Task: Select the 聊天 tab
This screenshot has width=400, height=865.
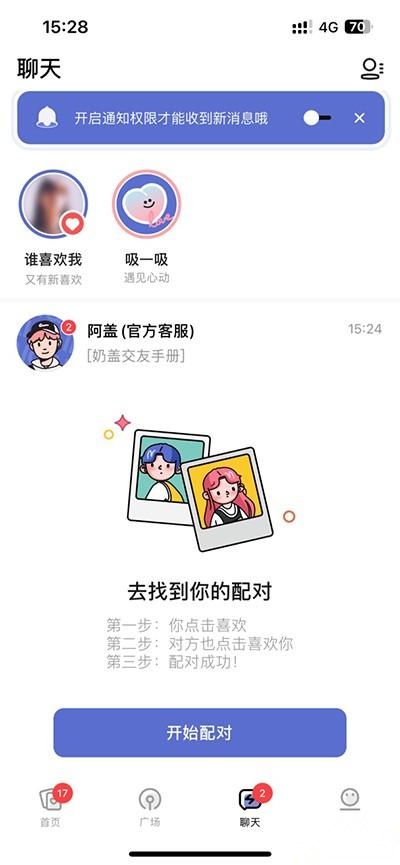Action: pyautogui.click(x=250, y=807)
